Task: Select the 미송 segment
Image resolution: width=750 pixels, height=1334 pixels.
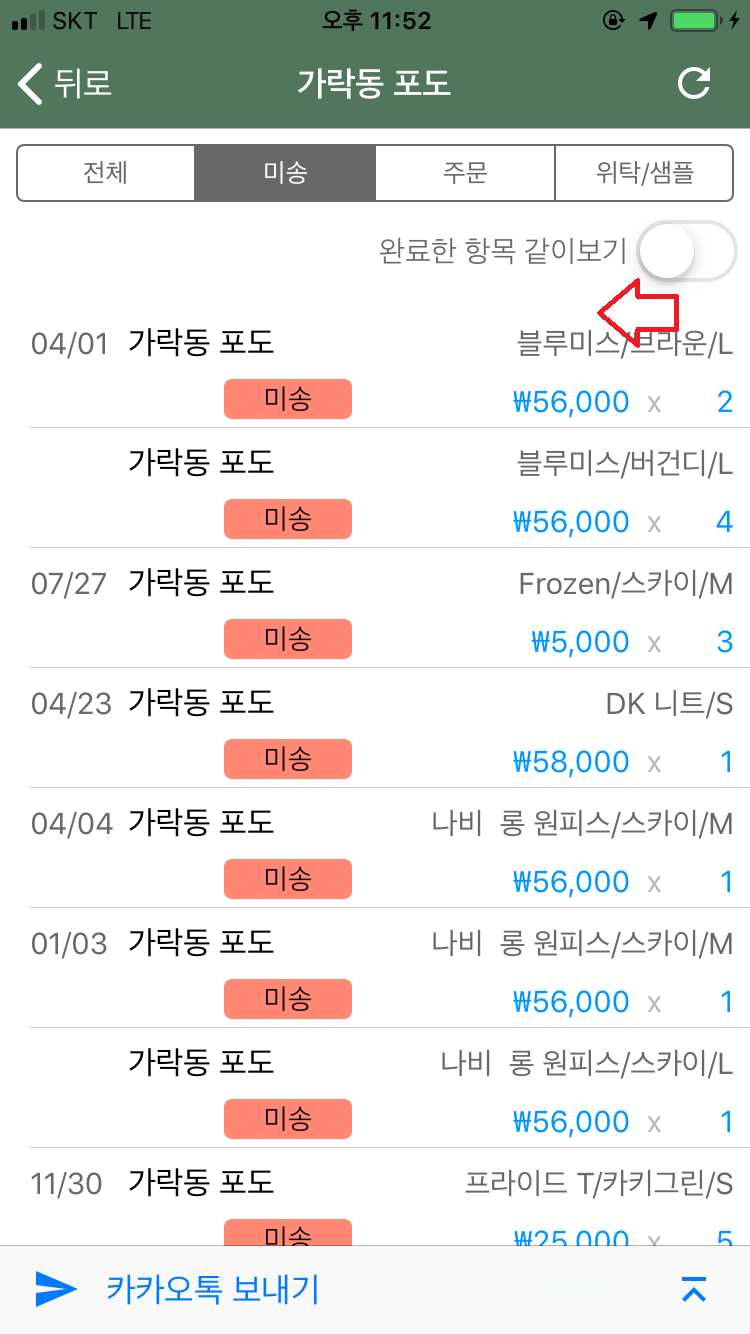Action: click(285, 173)
